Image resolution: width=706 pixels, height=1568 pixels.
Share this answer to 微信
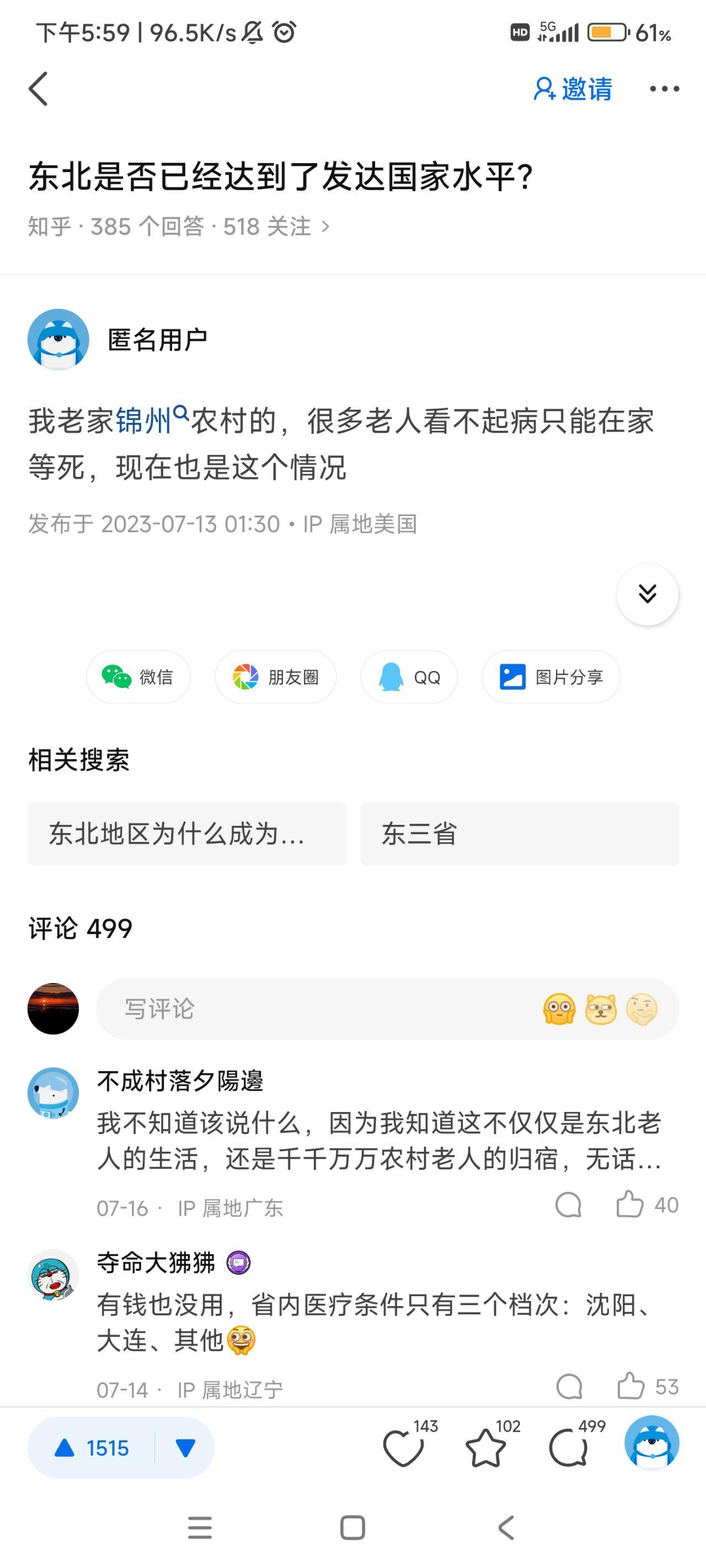click(x=138, y=677)
